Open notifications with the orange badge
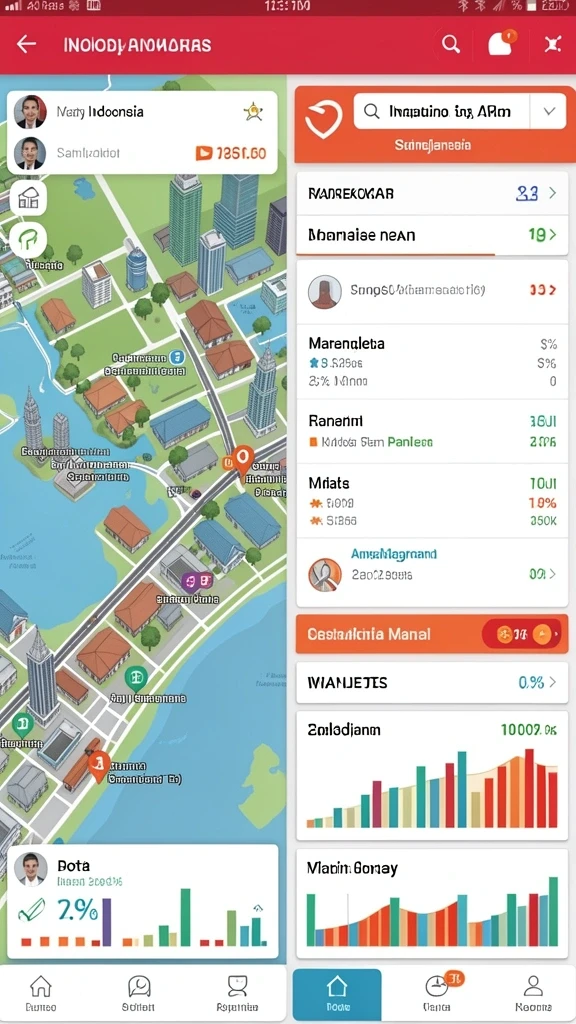 (x=502, y=43)
